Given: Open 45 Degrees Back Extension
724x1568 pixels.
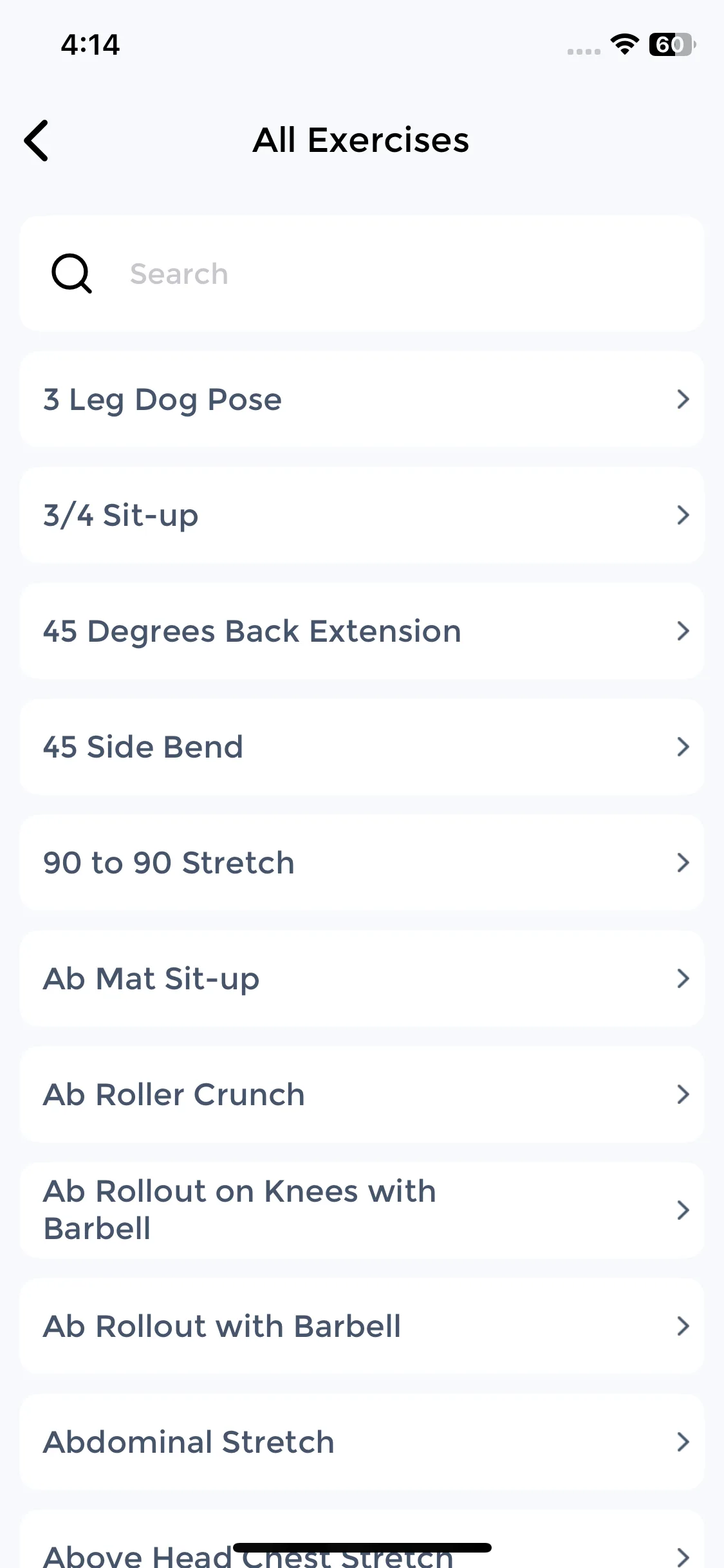Looking at the screenshot, I should (x=360, y=631).
